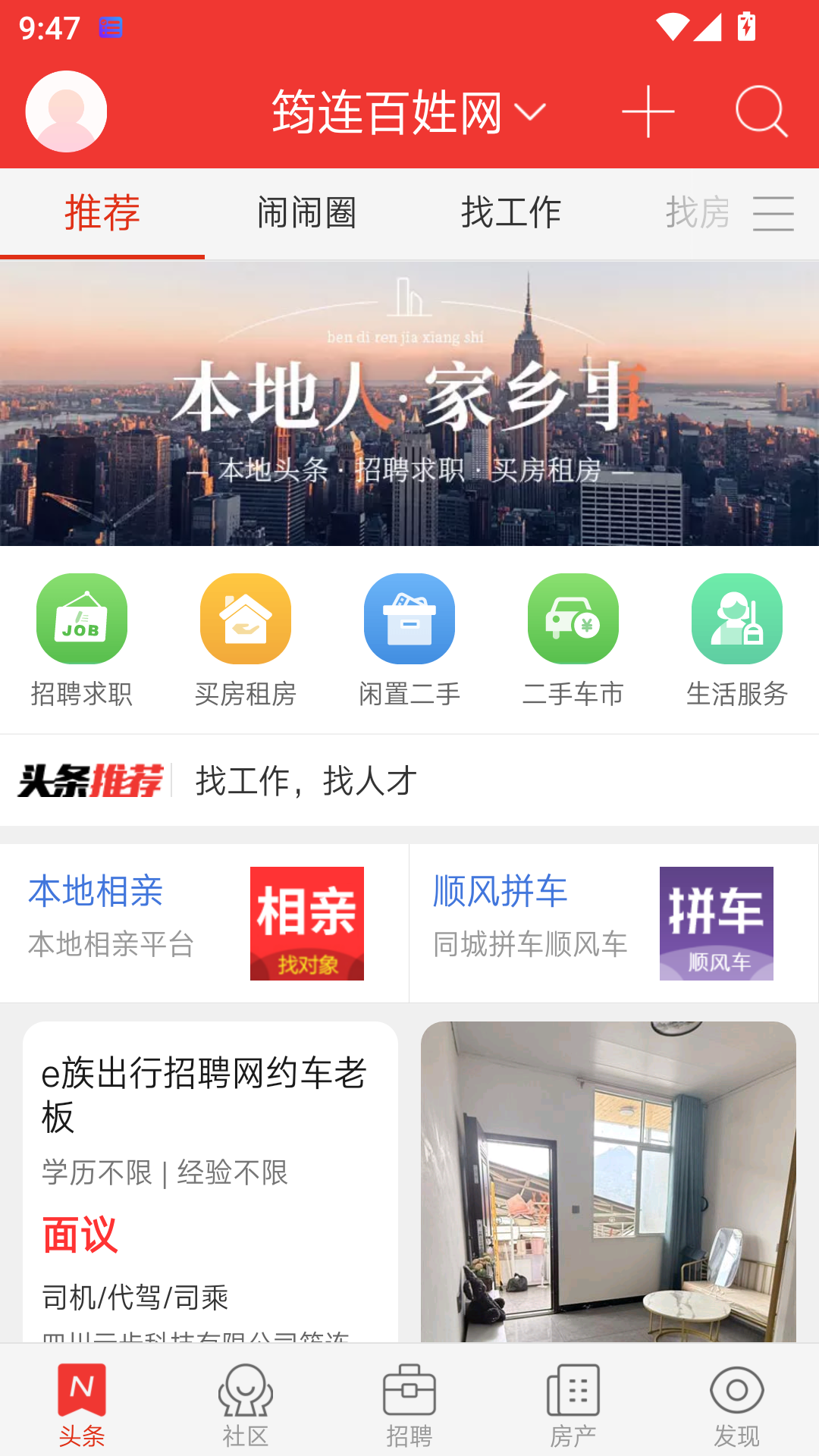
Task: Tap the plus icon to publish
Action: click(648, 111)
